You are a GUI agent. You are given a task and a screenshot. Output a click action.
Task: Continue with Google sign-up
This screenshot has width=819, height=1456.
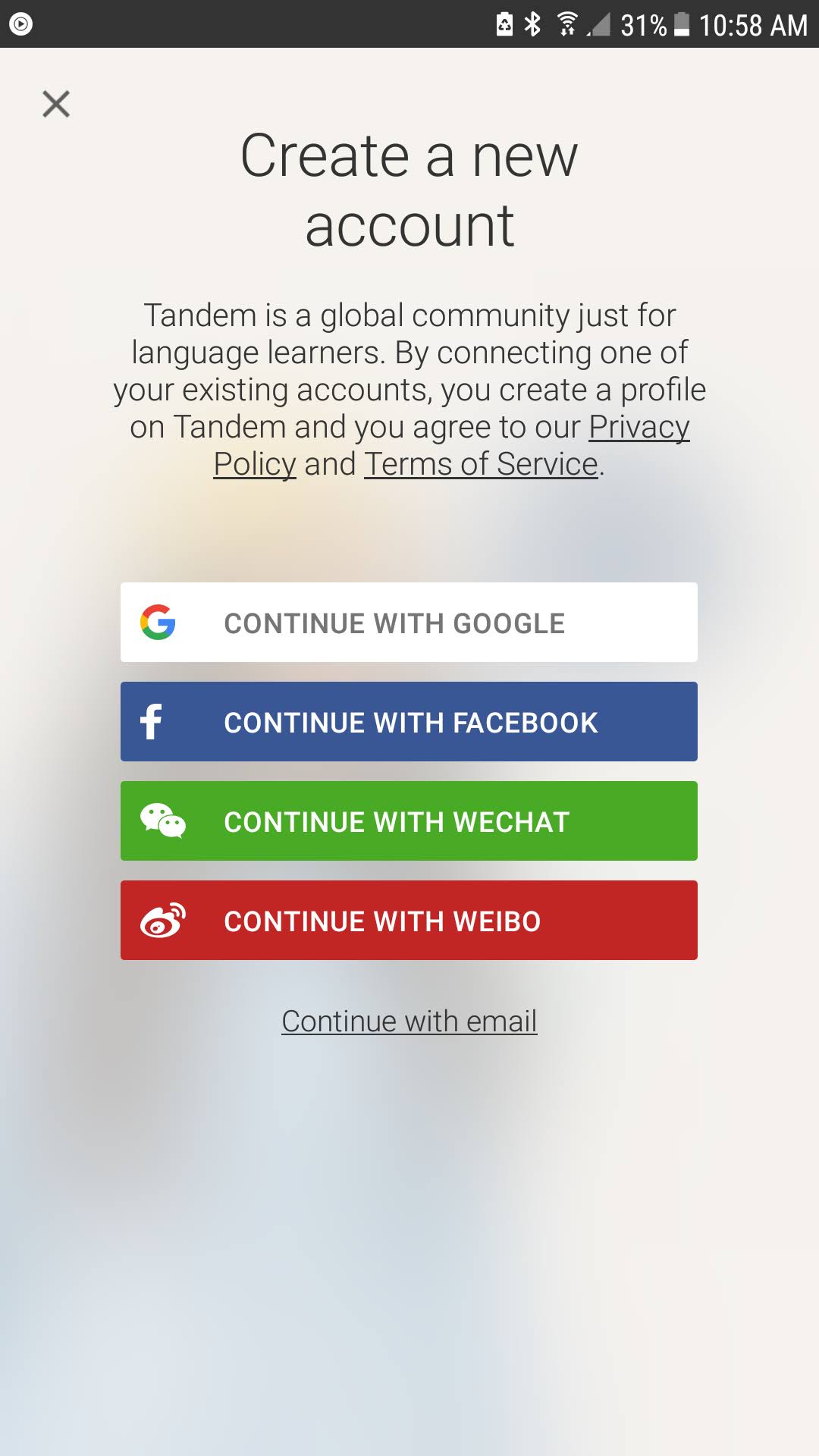click(x=409, y=623)
